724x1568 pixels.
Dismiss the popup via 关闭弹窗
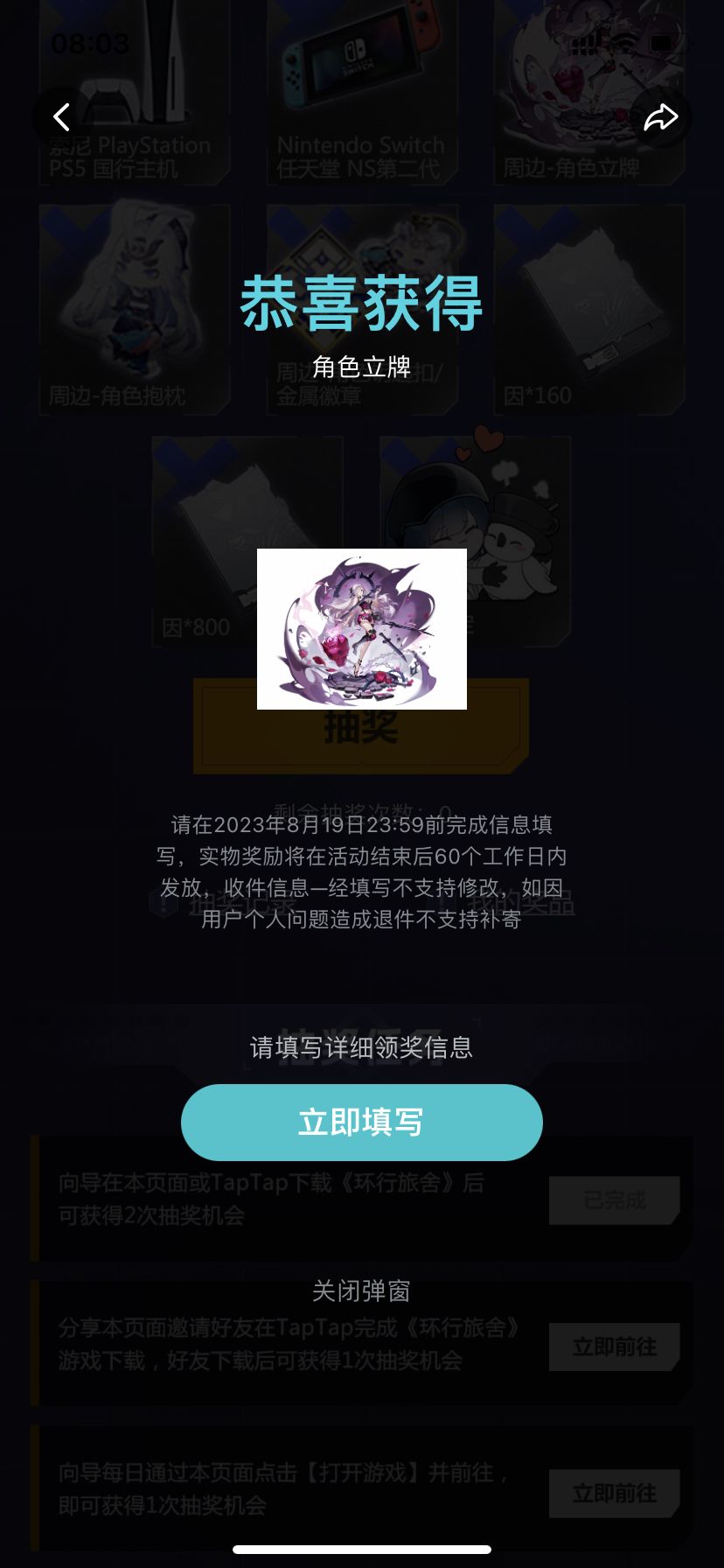click(361, 1291)
